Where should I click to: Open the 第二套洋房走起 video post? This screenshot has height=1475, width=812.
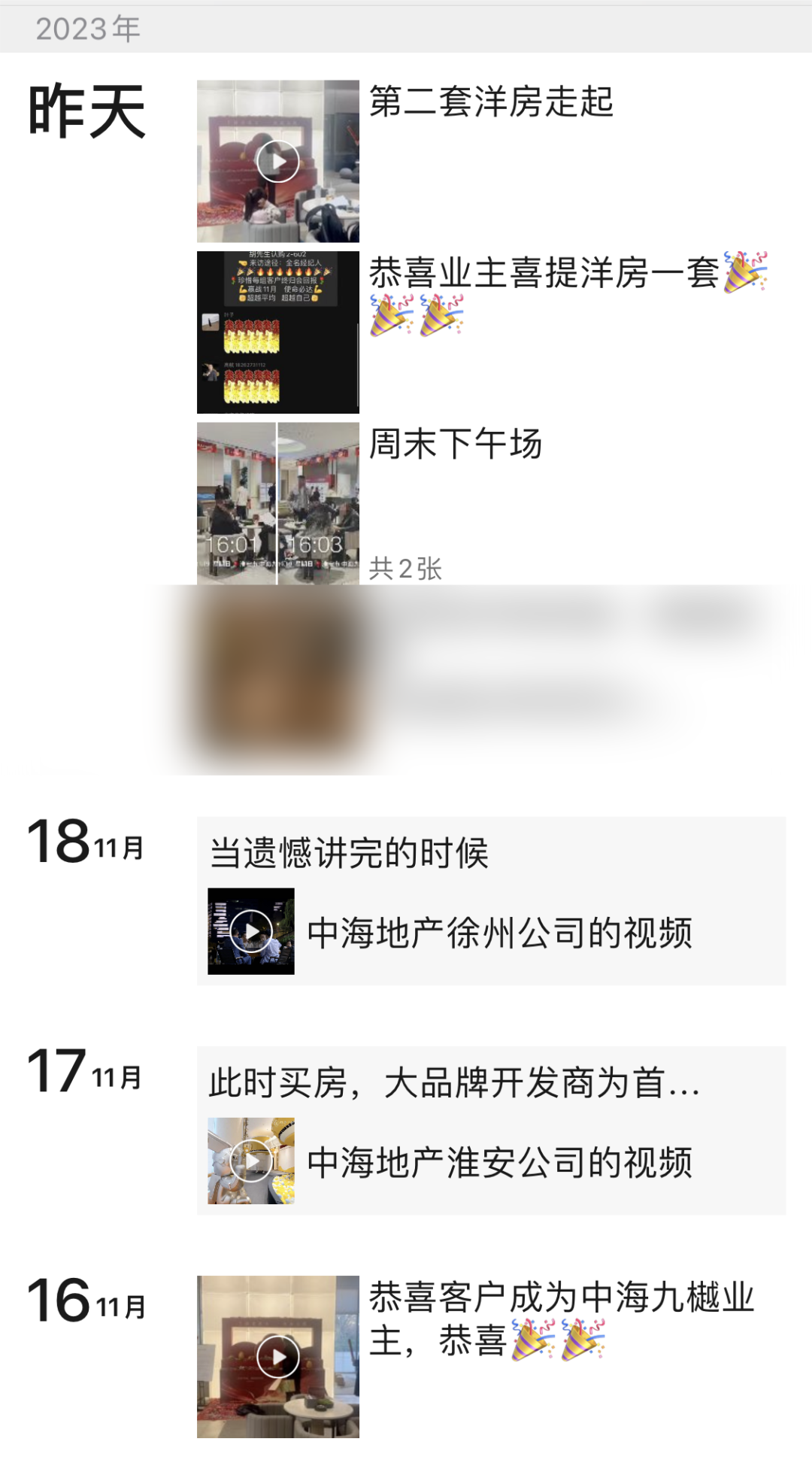pyautogui.click(x=278, y=161)
